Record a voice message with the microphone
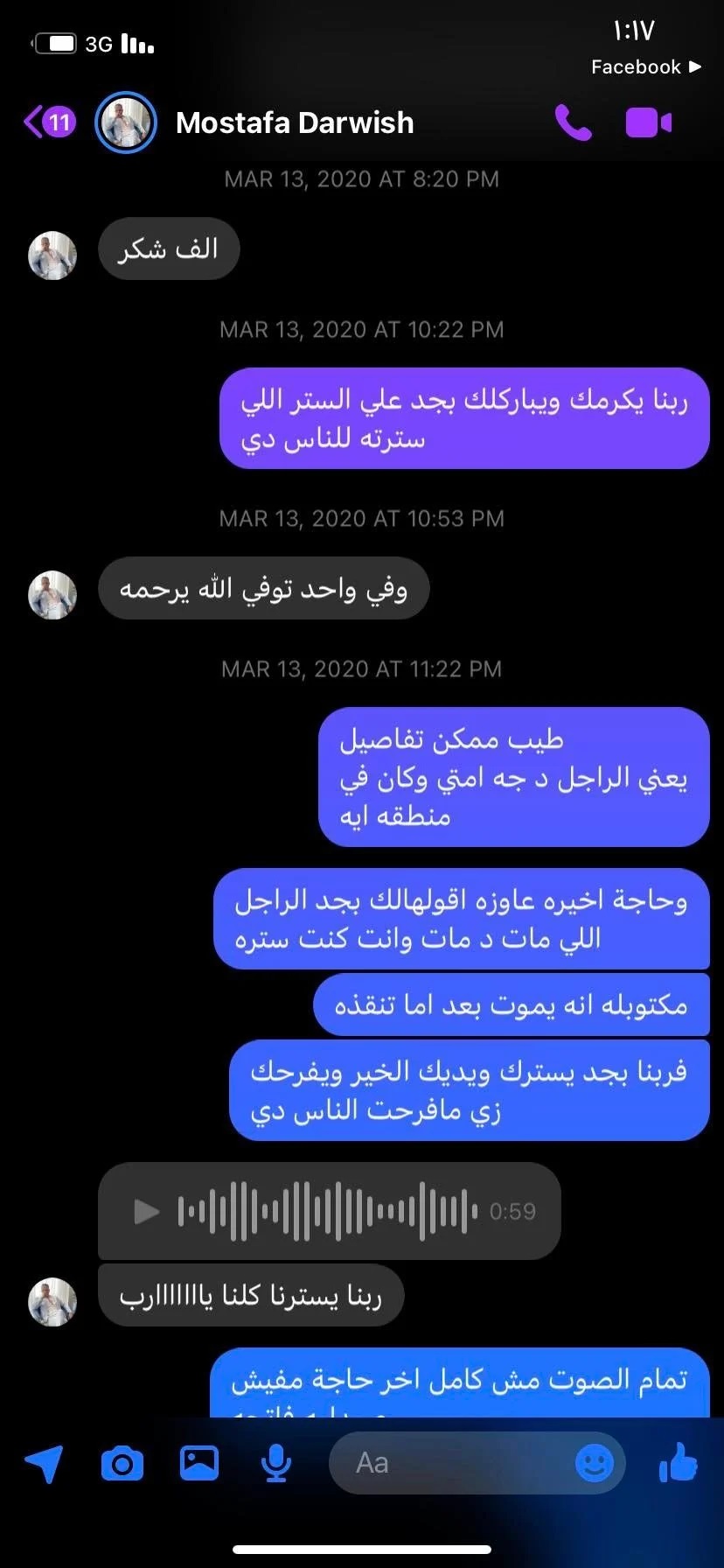This screenshot has height=1568, width=724. coord(276,1463)
